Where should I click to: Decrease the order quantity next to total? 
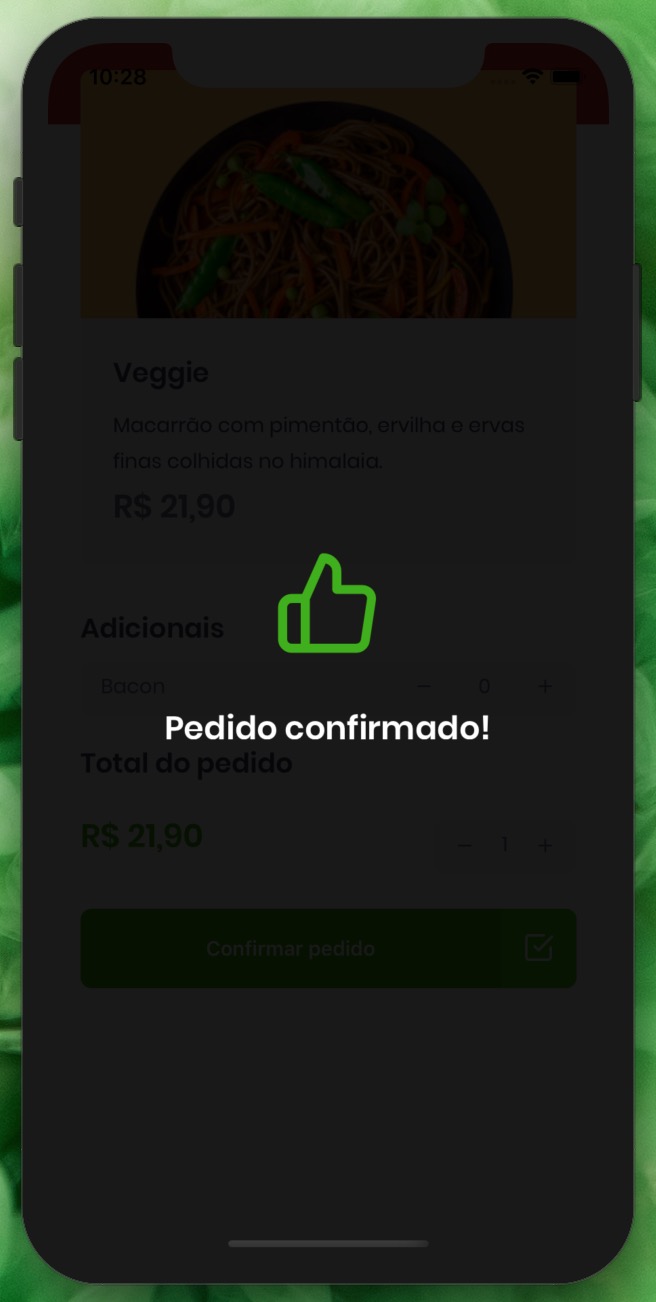point(465,845)
